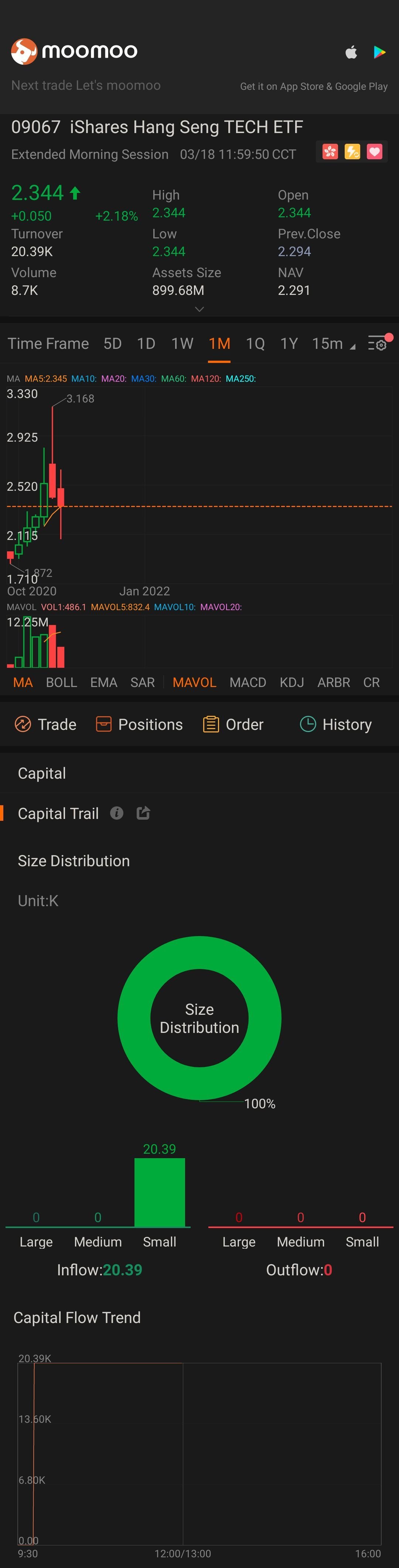Open the App Store download link
Image resolution: width=399 pixels, height=1568 pixels.
pos(351,52)
